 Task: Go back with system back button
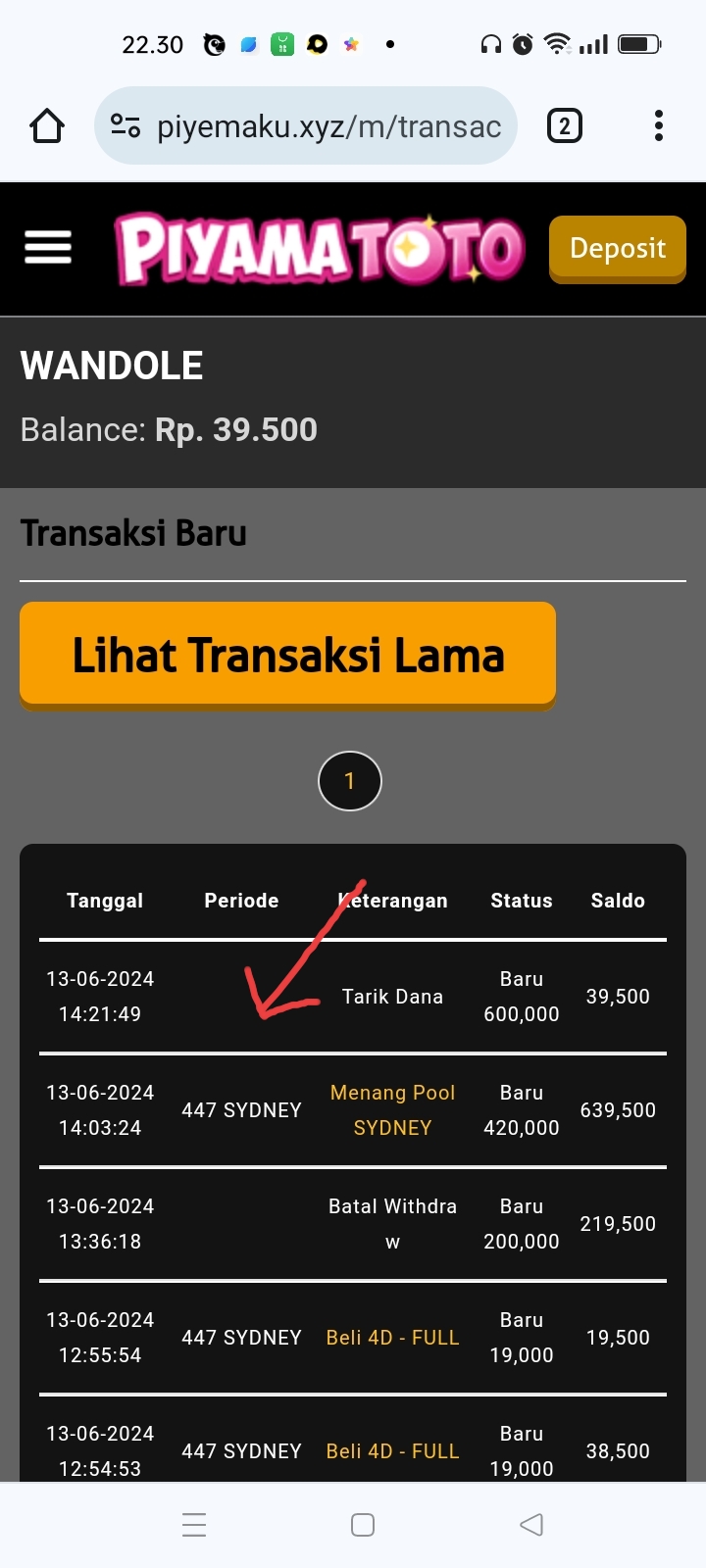pyautogui.click(x=531, y=1525)
